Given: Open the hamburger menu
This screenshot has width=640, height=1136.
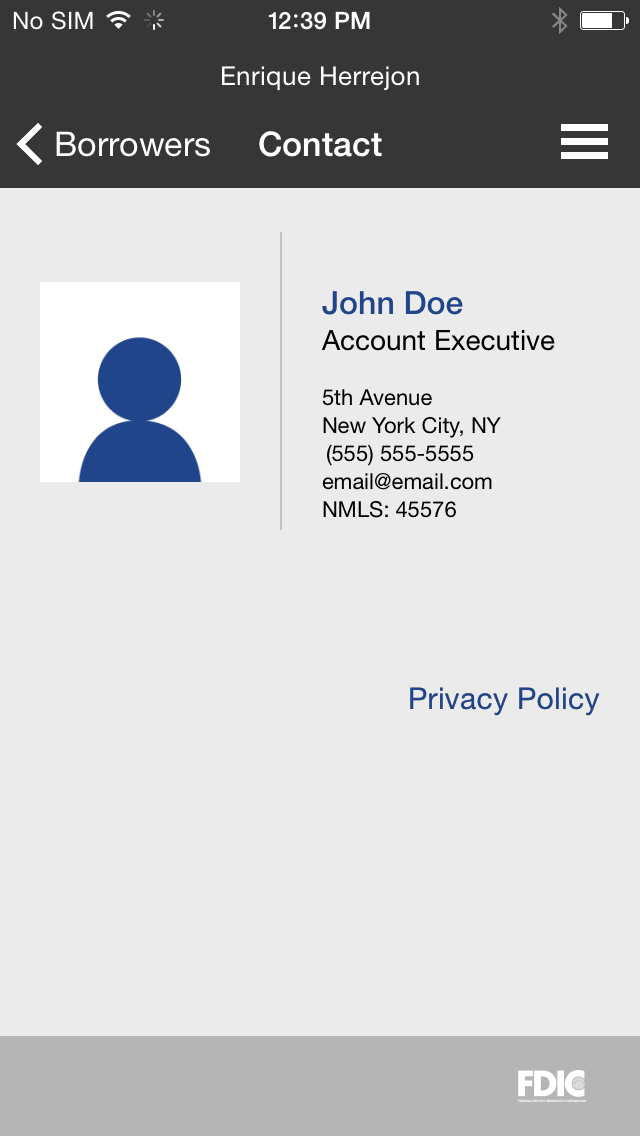Looking at the screenshot, I should click(x=584, y=141).
